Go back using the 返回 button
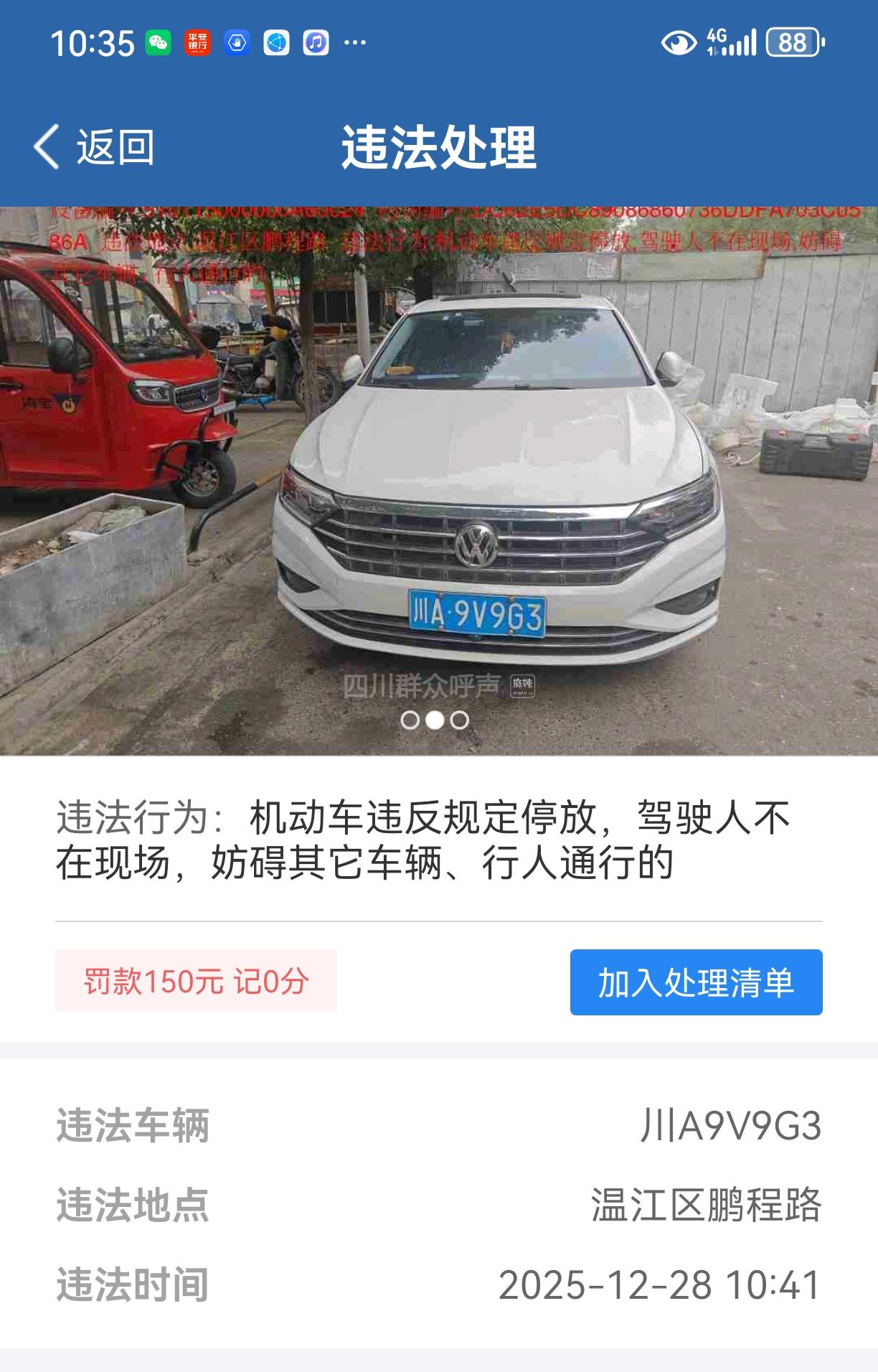Image resolution: width=878 pixels, height=1372 pixels. point(94,147)
